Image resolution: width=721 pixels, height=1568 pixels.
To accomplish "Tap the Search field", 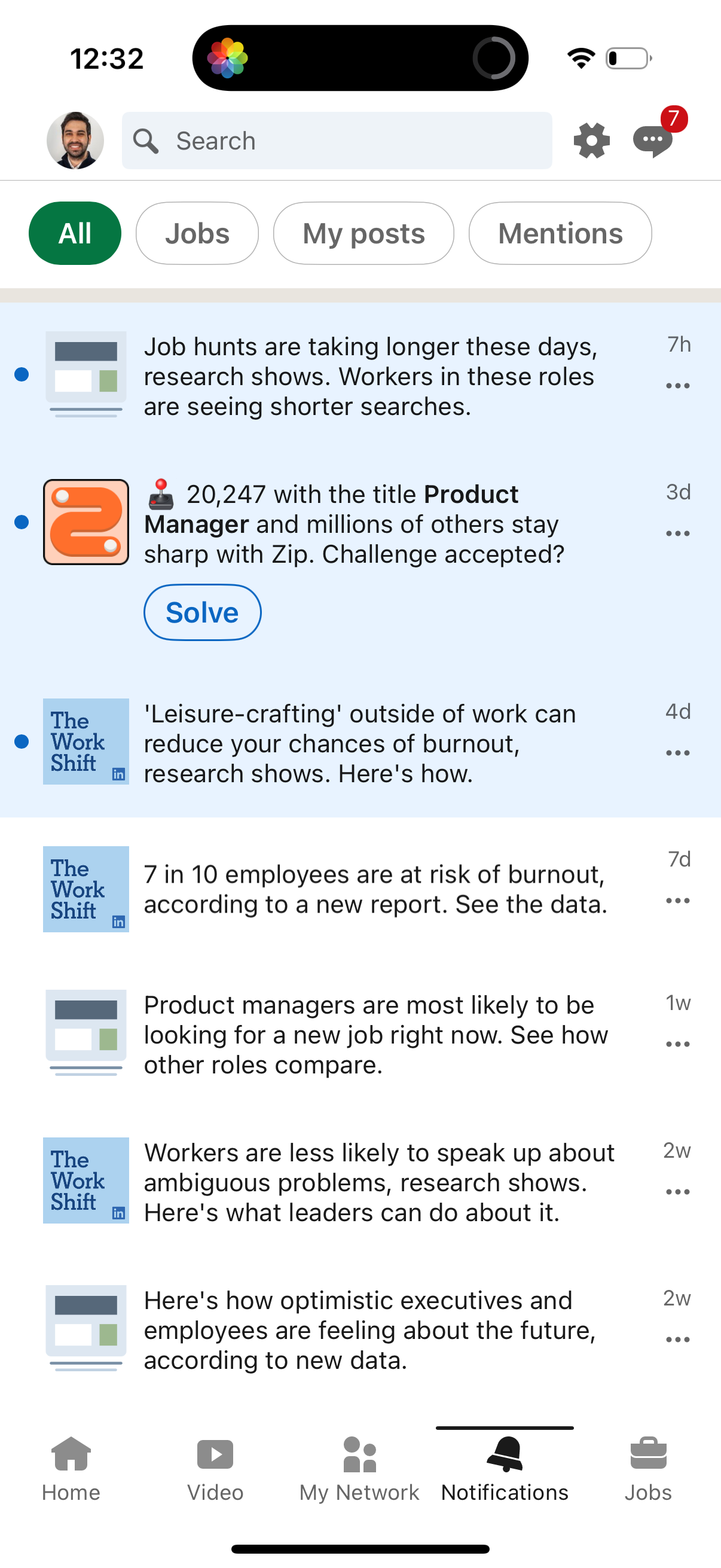I will point(337,140).
